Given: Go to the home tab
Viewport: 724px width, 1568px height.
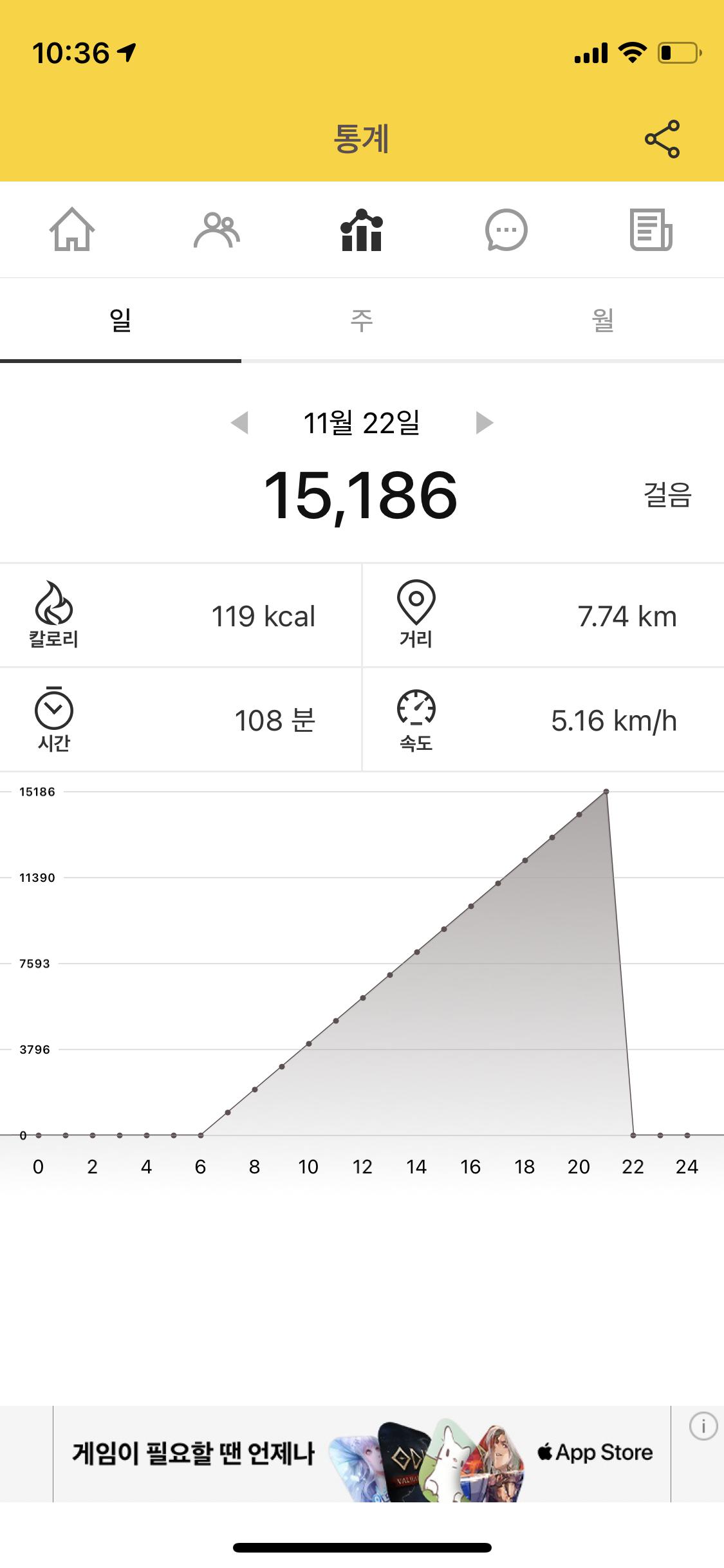Looking at the screenshot, I should pyautogui.click(x=72, y=230).
